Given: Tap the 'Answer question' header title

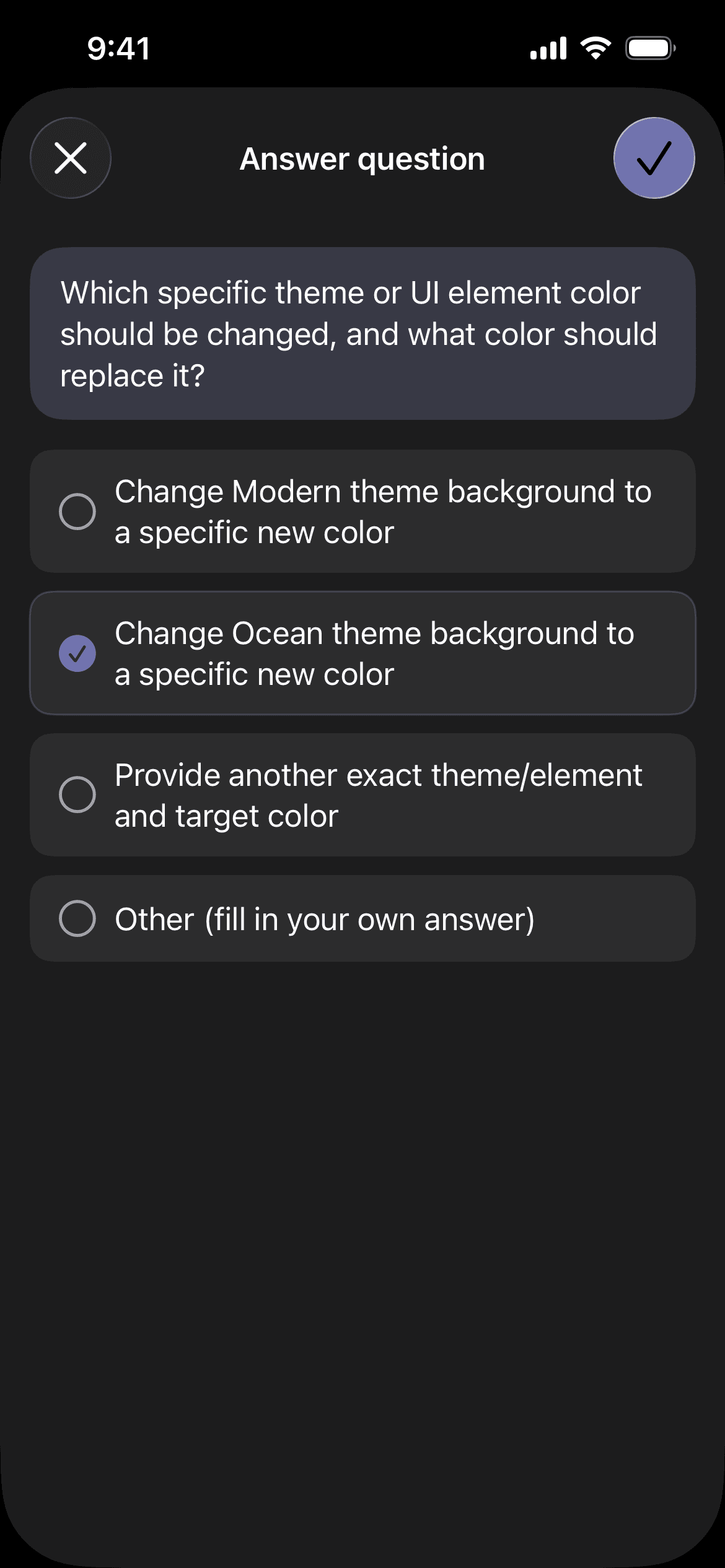Looking at the screenshot, I should (362, 158).
